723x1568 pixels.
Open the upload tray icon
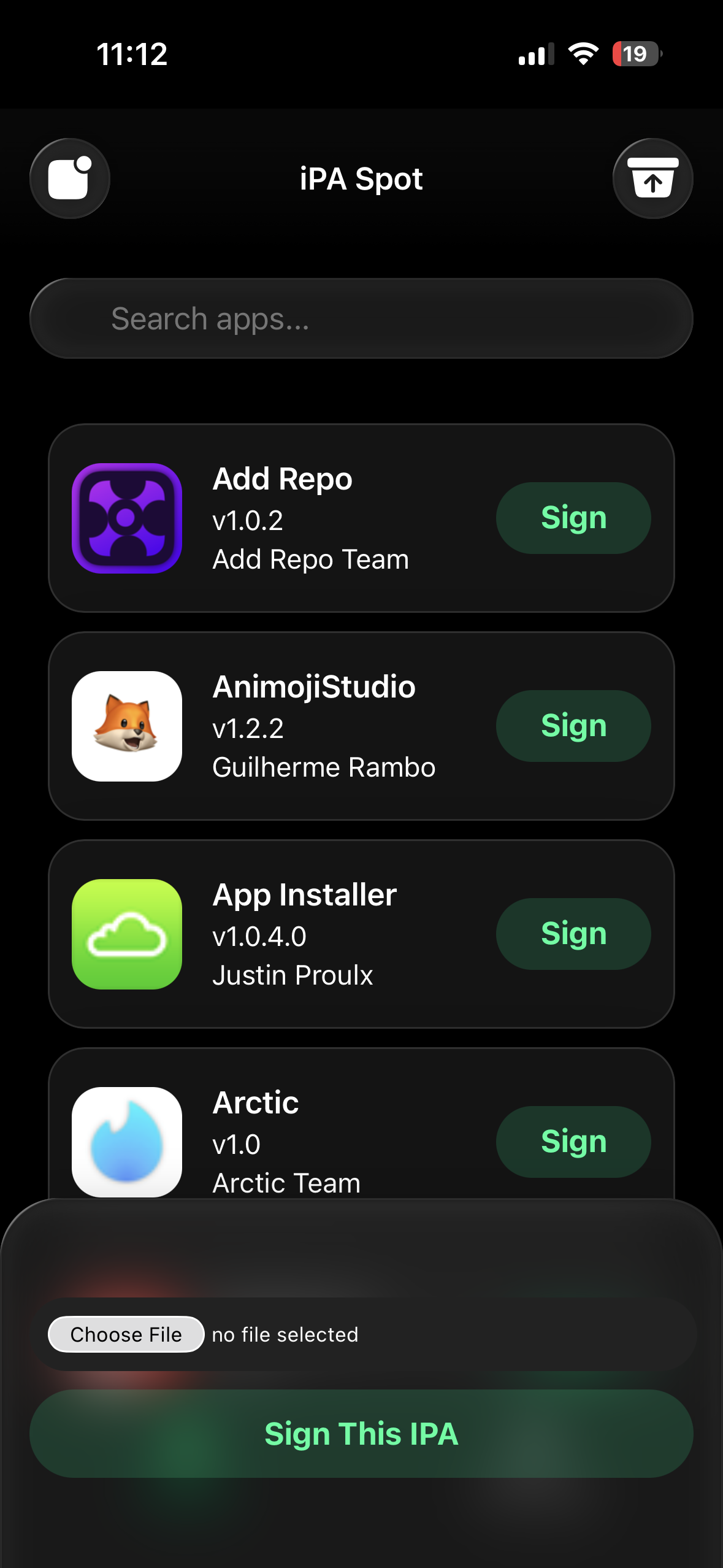click(x=652, y=179)
